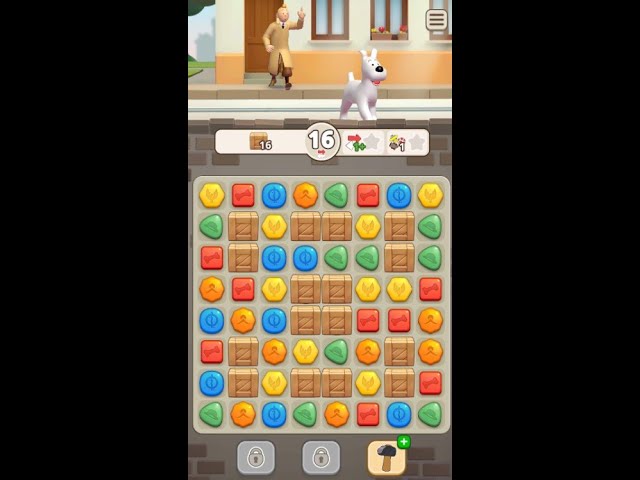Tap the only red bone tile in the bottom row

click(x=368, y=414)
